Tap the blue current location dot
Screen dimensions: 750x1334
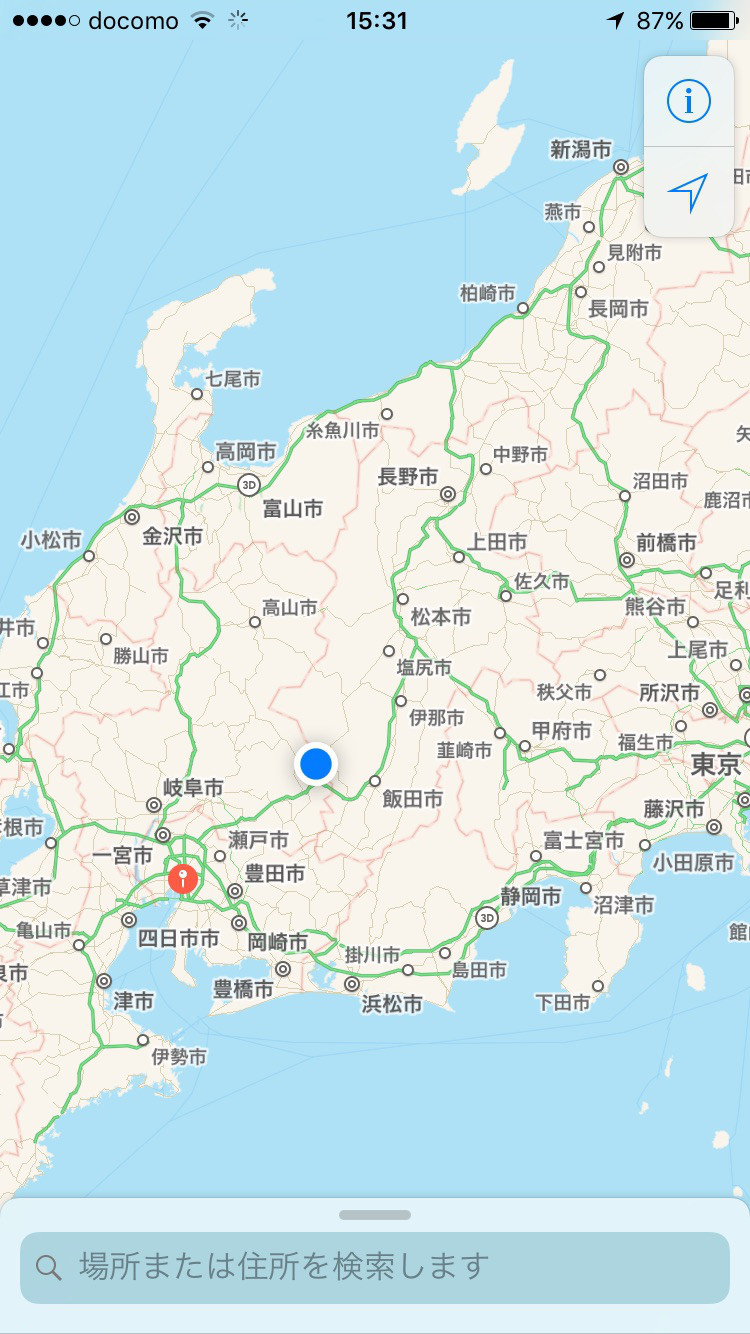point(316,764)
